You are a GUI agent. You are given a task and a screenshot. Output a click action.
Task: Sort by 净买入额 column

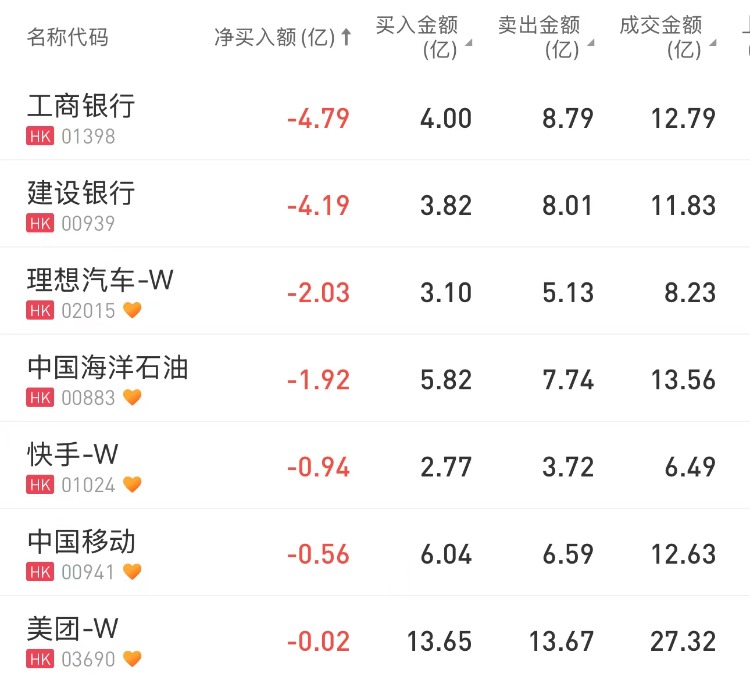tap(283, 38)
